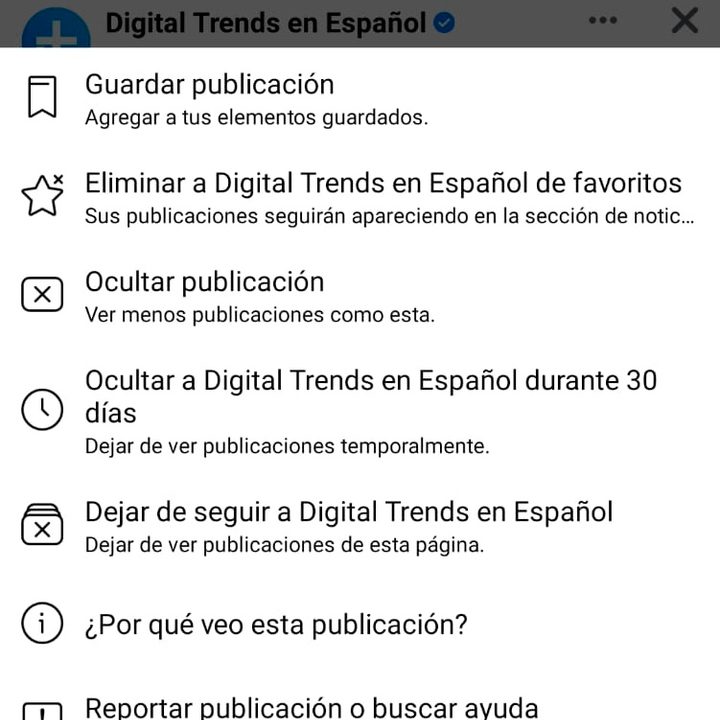Open ¿Por qué veo esta publicación?
The width and height of the screenshot is (720, 720).
coord(276,625)
